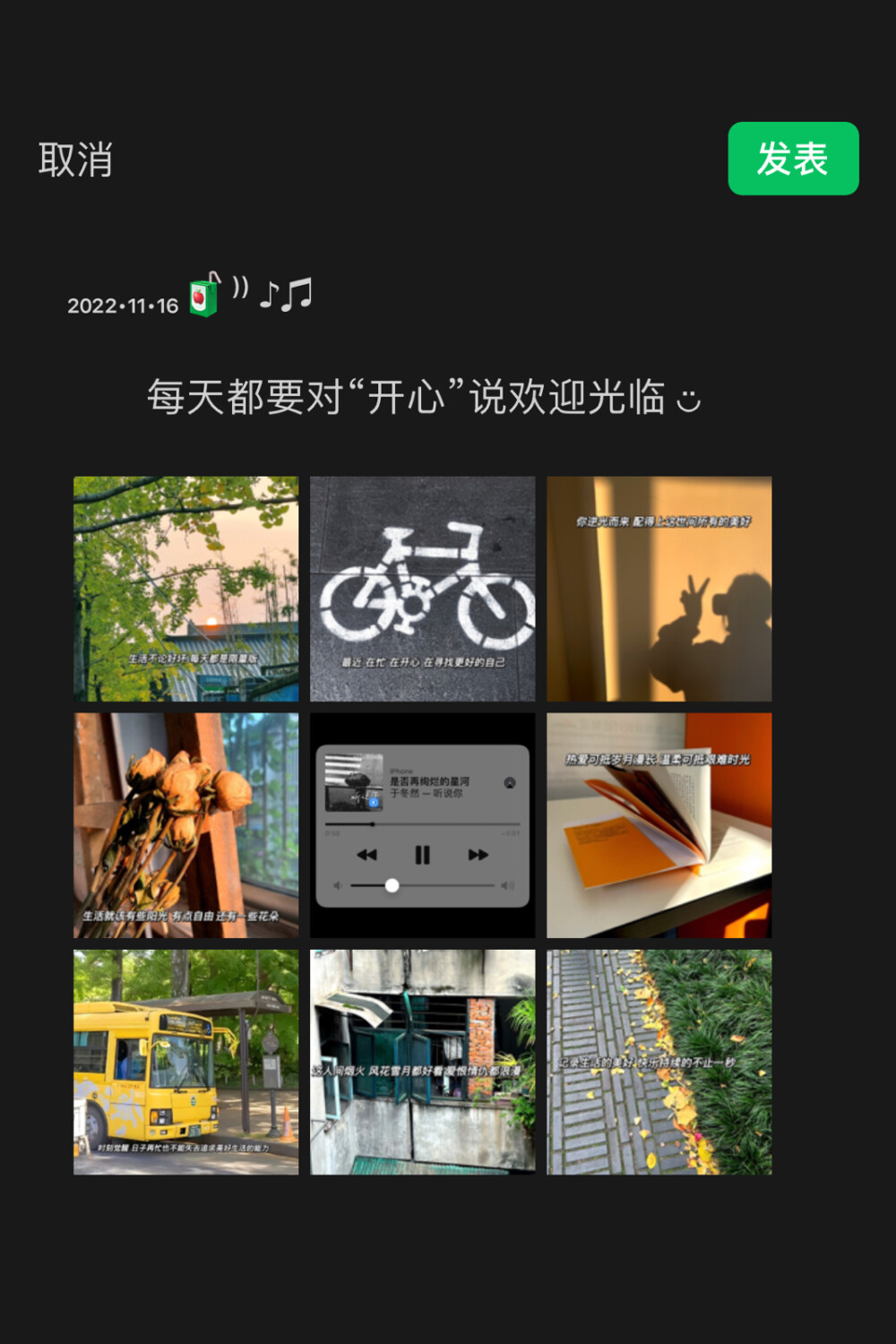This screenshot has width=896, height=1344.
Task: Open the yellow bus photo
Action: [x=186, y=1060]
